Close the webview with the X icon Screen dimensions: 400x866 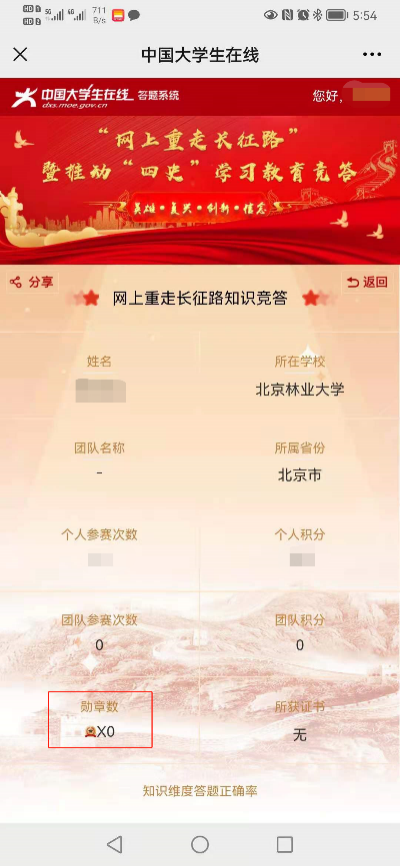coord(20,55)
